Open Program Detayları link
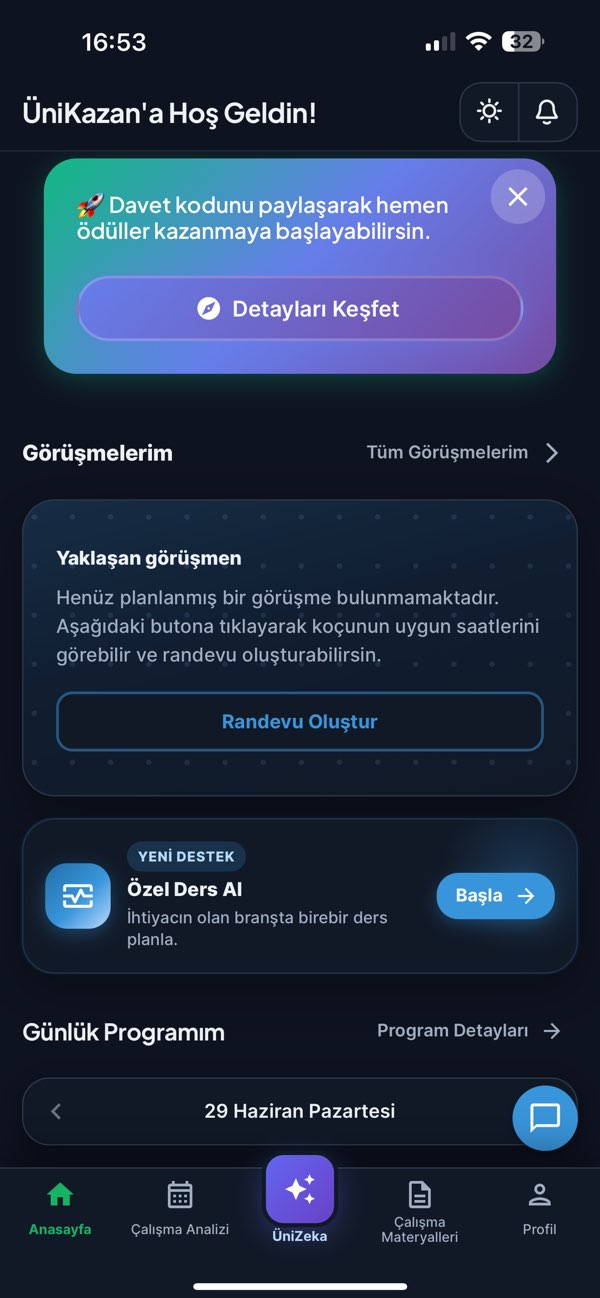600x1298 pixels. point(469,1031)
